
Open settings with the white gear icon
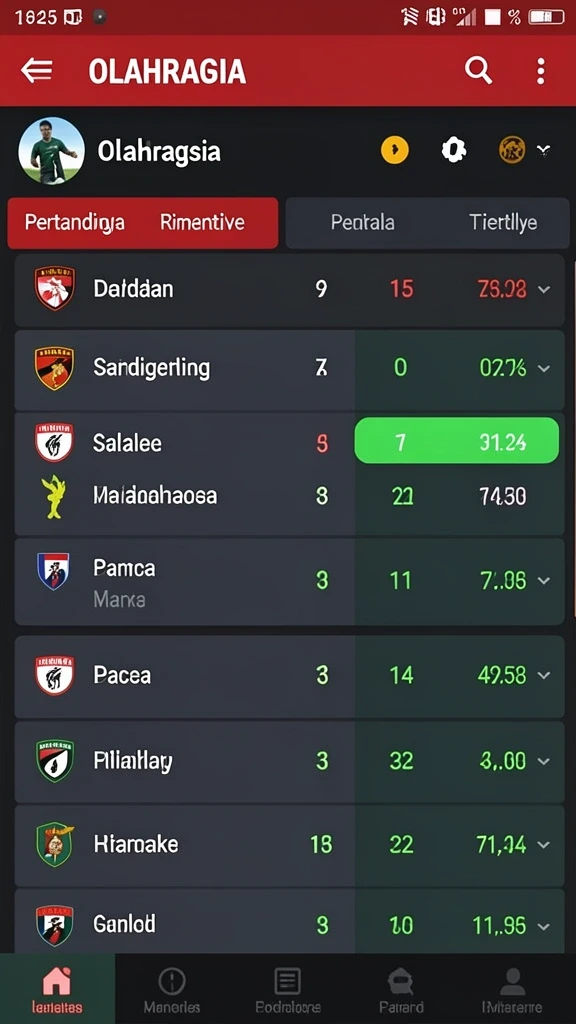click(x=454, y=150)
